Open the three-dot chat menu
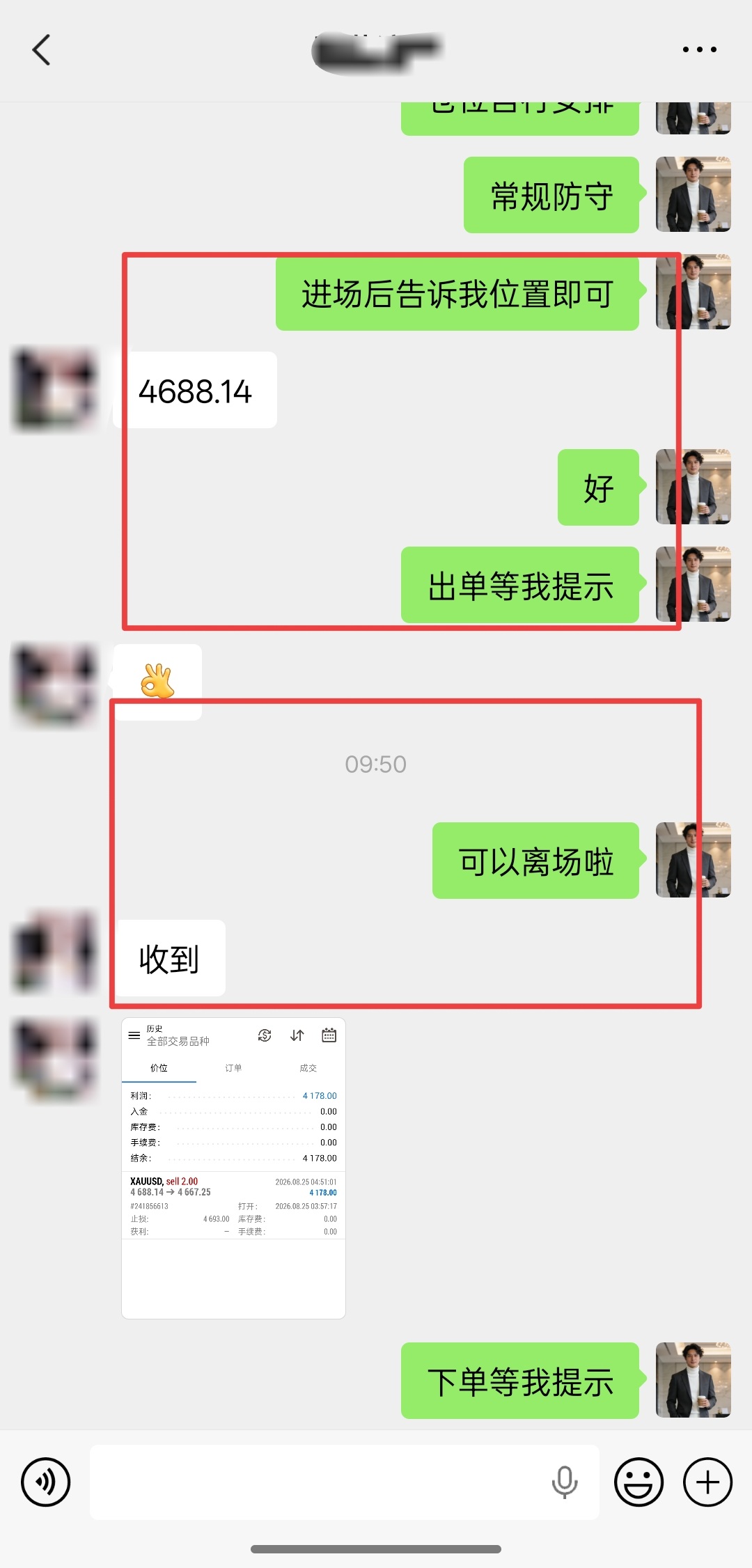Image resolution: width=752 pixels, height=1568 pixels. click(x=699, y=49)
